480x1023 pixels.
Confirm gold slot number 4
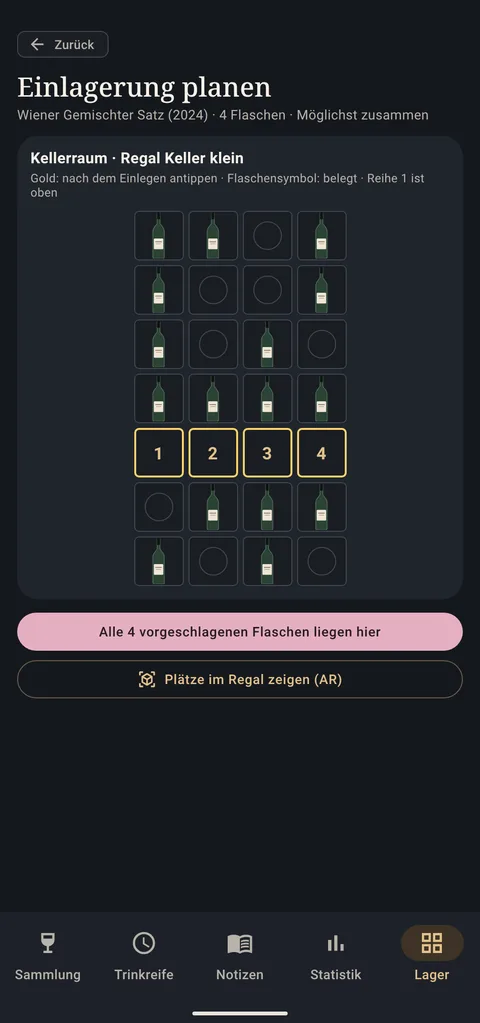click(x=322, y=453)
